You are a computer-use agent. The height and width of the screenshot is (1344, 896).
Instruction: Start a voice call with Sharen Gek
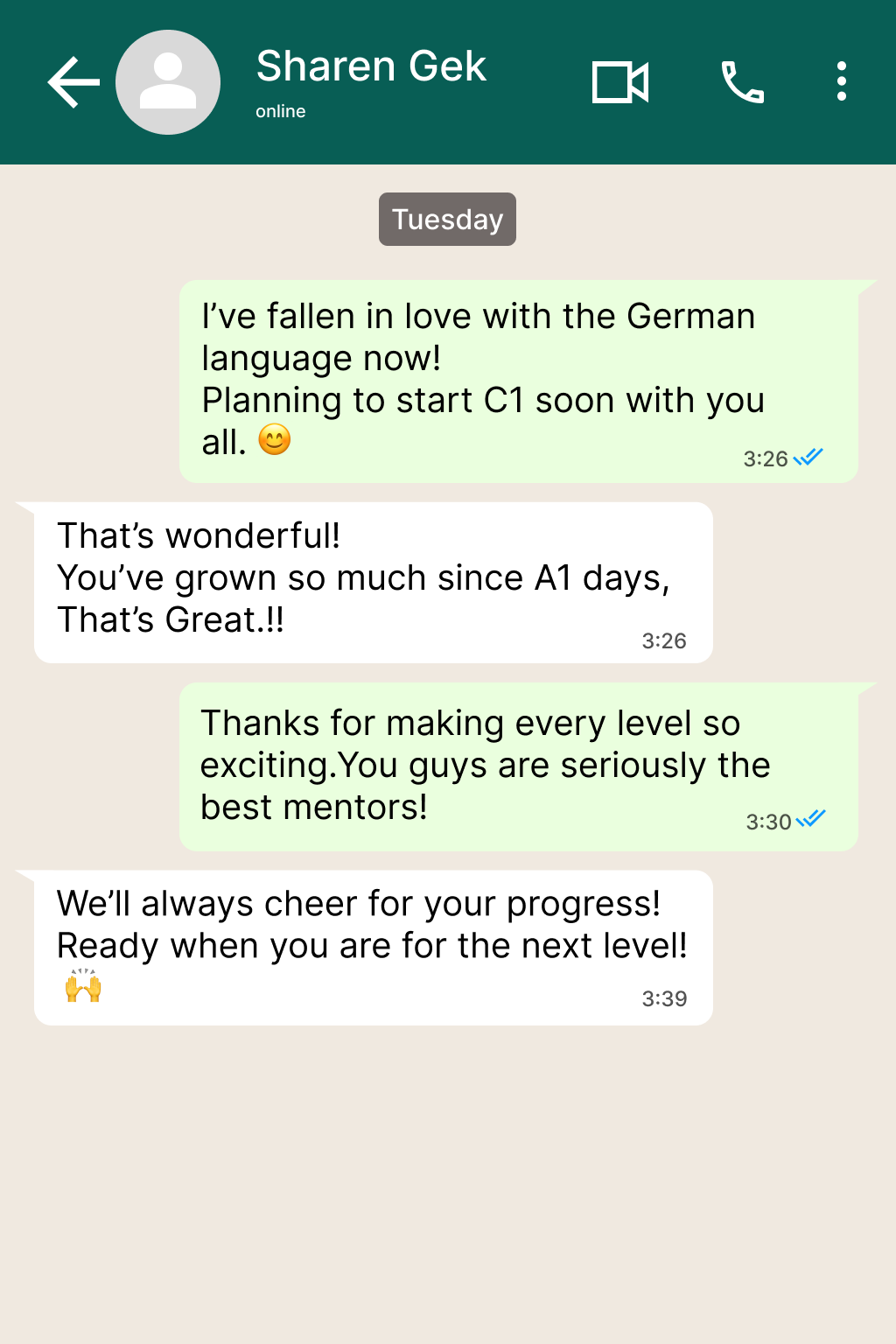742,82
